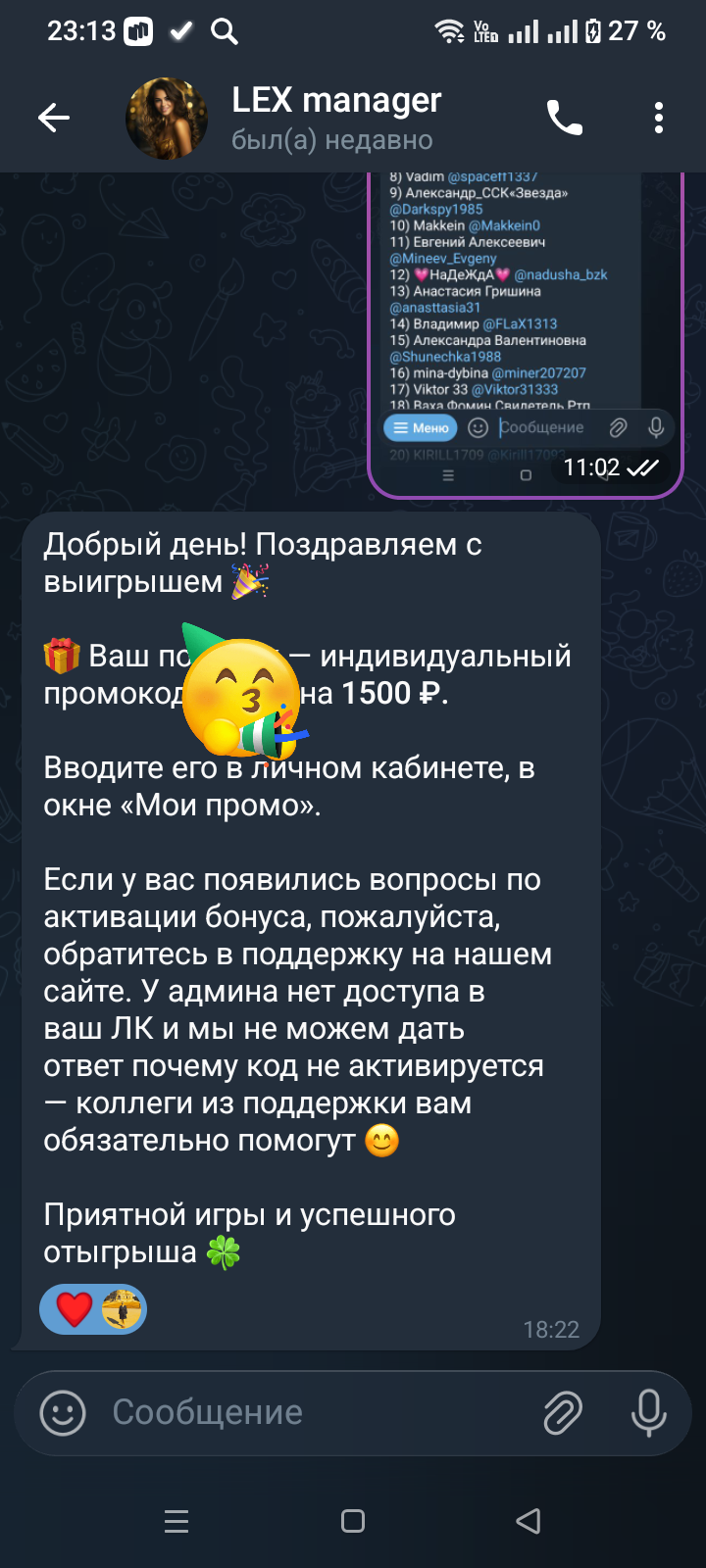Attach a file with the paperclip
Image resolution: width=706 pixels, height=1568 pixels.
tap(563, 1413)
